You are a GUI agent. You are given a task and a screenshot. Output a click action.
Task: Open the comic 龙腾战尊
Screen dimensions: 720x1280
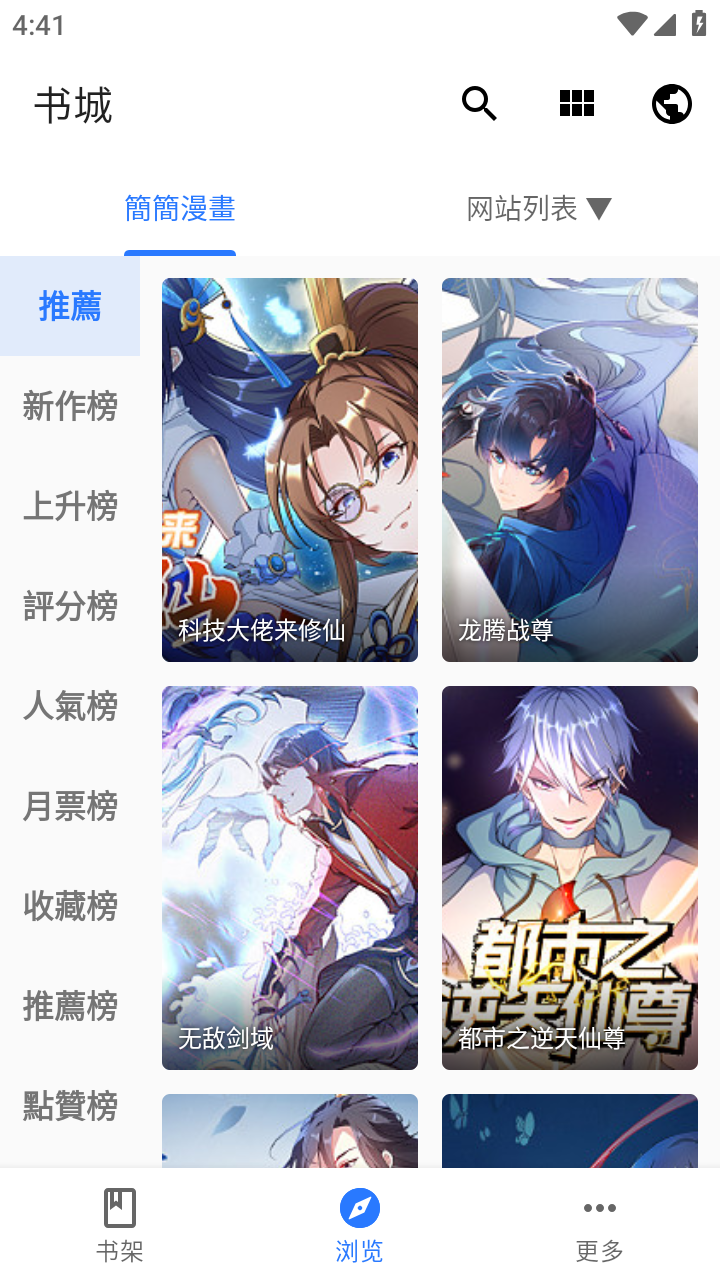[x=570, y=470]
